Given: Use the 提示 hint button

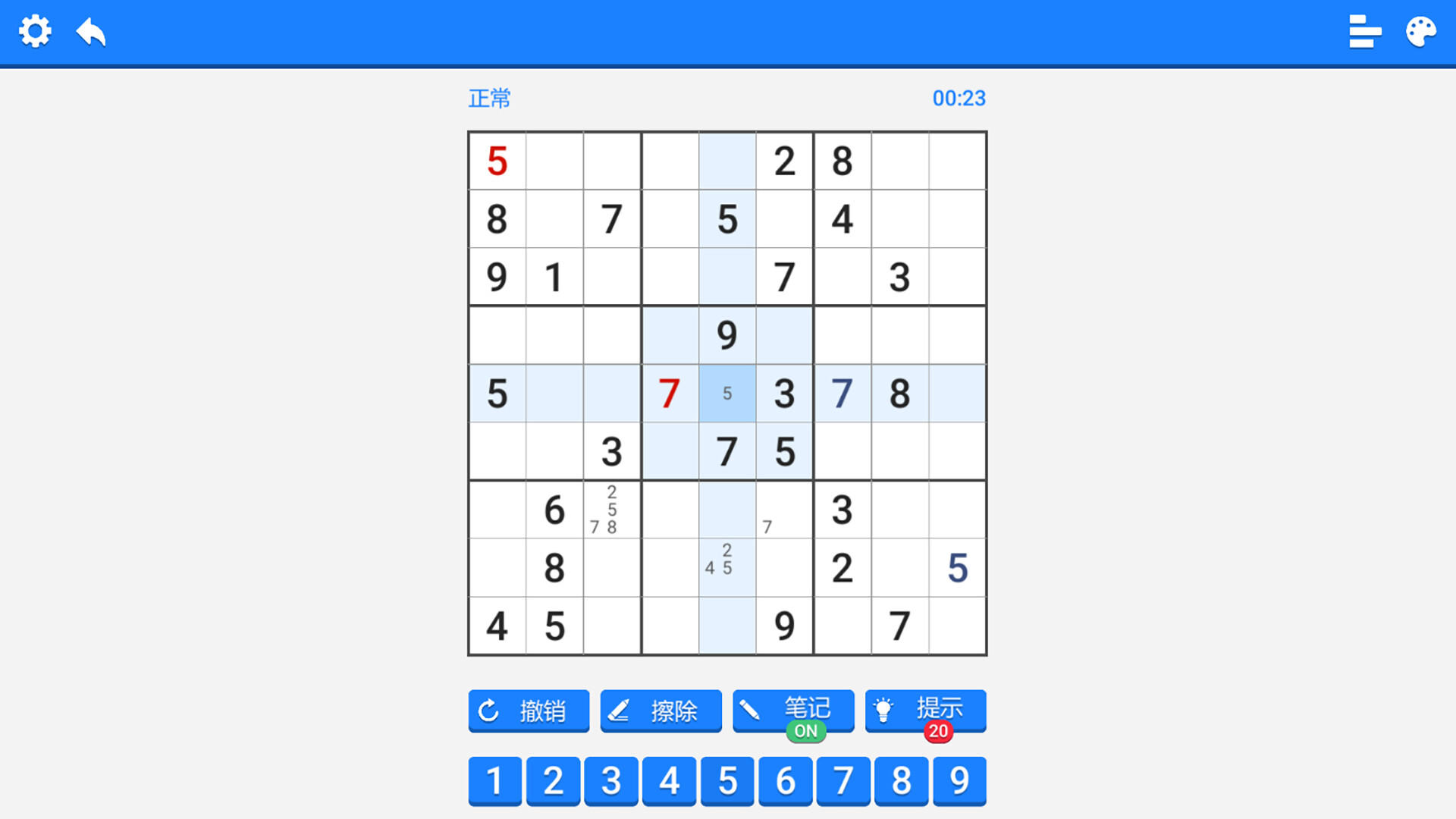Looking at the screenshot, I should [925, 711].
